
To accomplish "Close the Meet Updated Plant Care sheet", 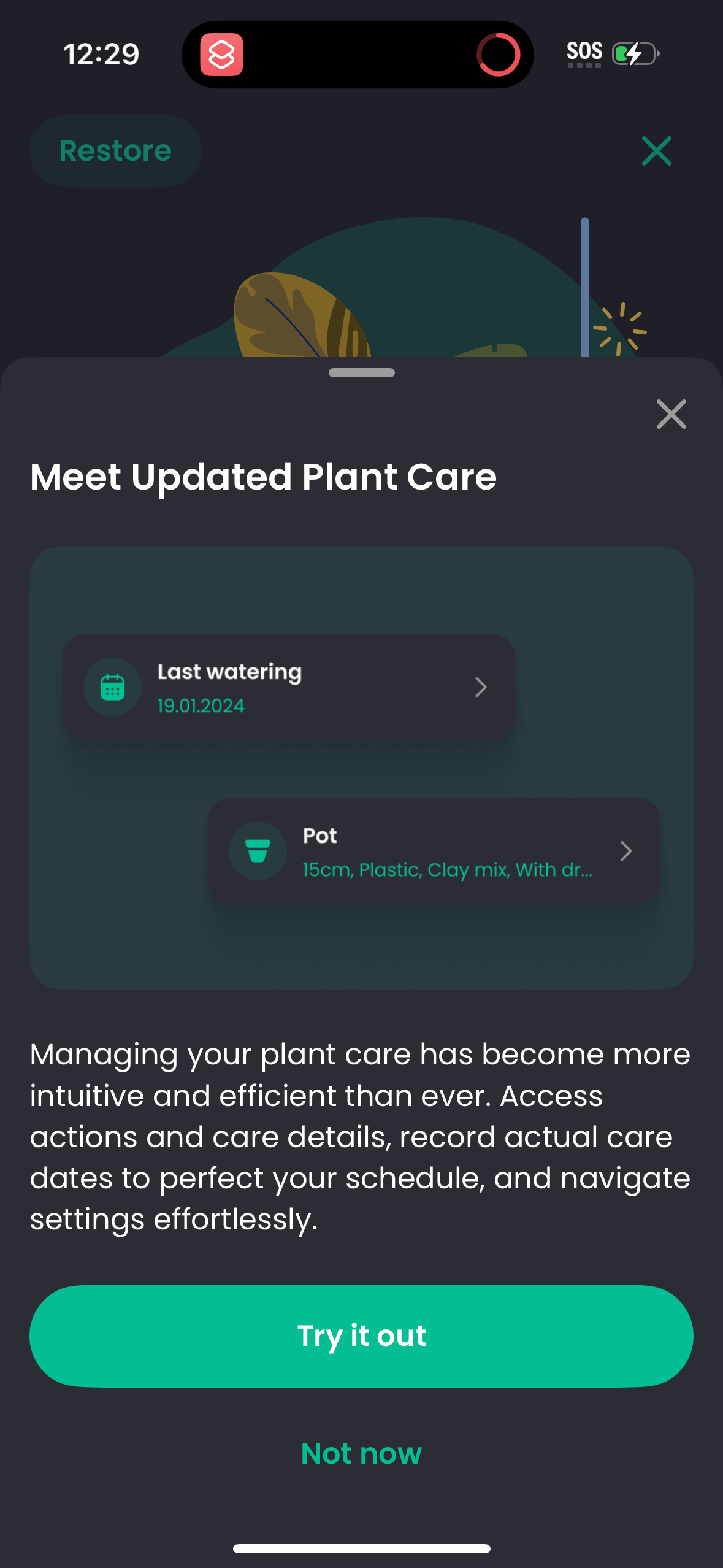I will (671, 414).
